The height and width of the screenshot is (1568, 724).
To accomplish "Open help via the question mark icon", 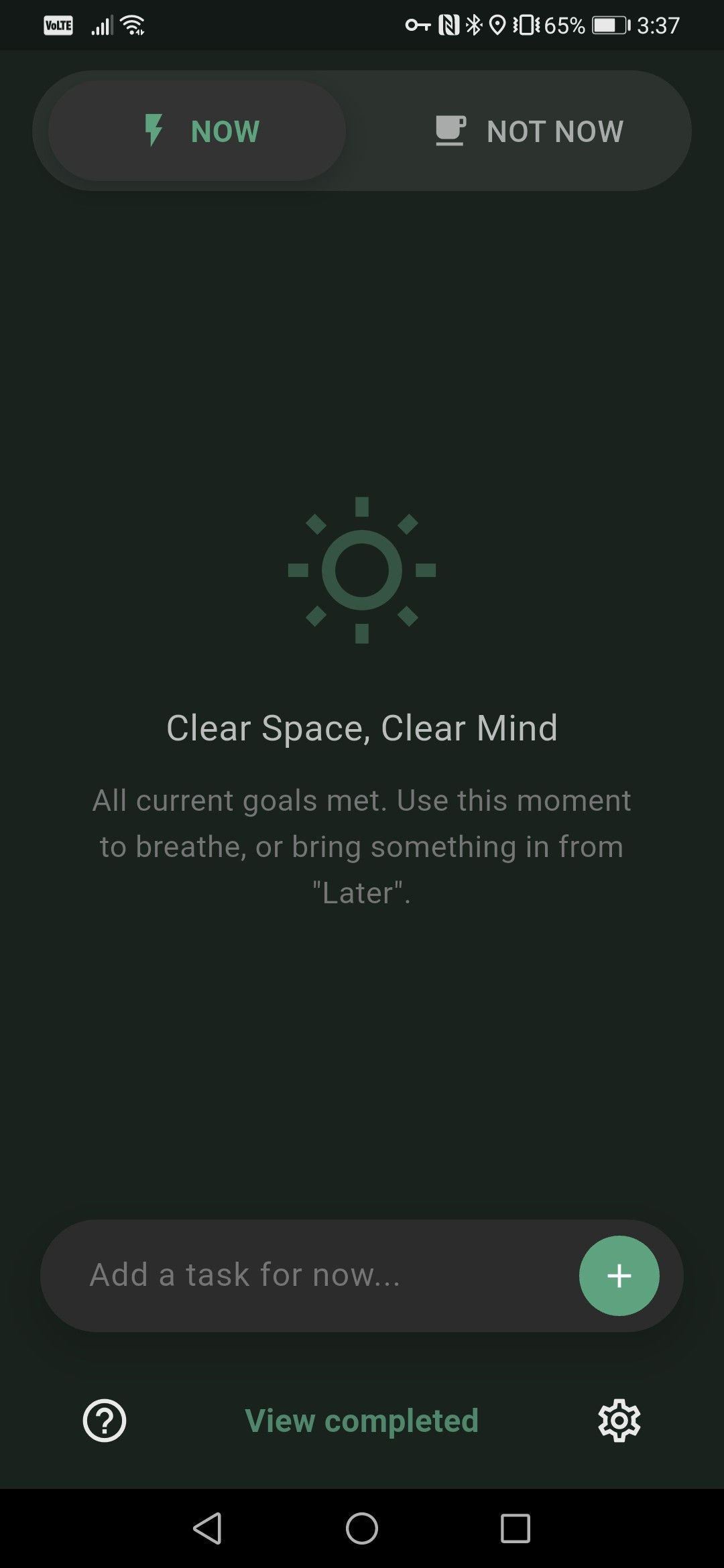I will (104, 1421).
